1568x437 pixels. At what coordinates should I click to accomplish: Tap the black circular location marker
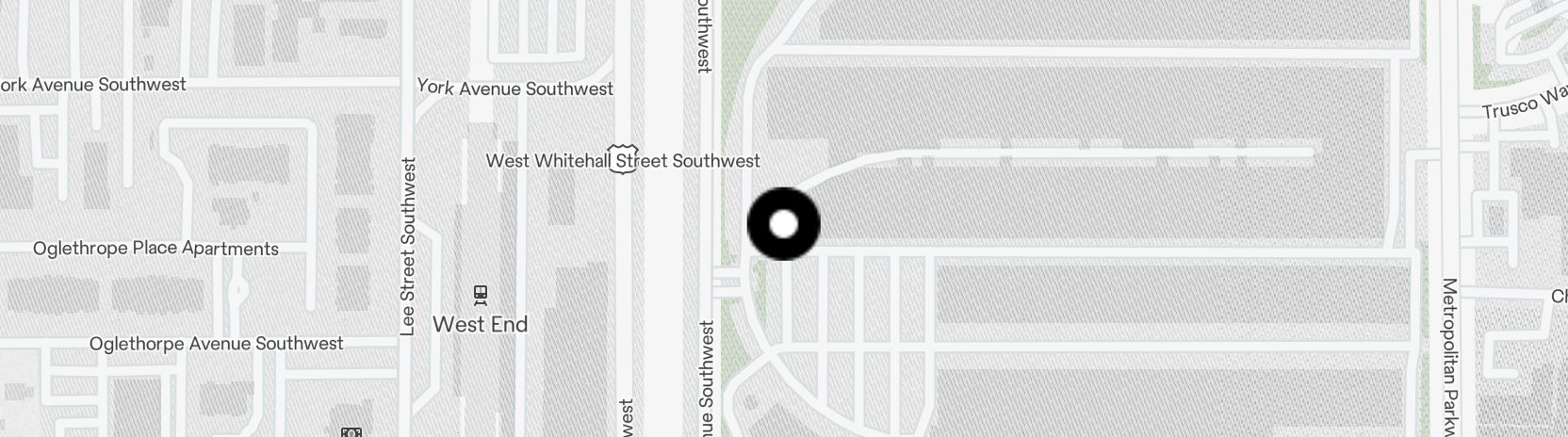tap(783, 224)
